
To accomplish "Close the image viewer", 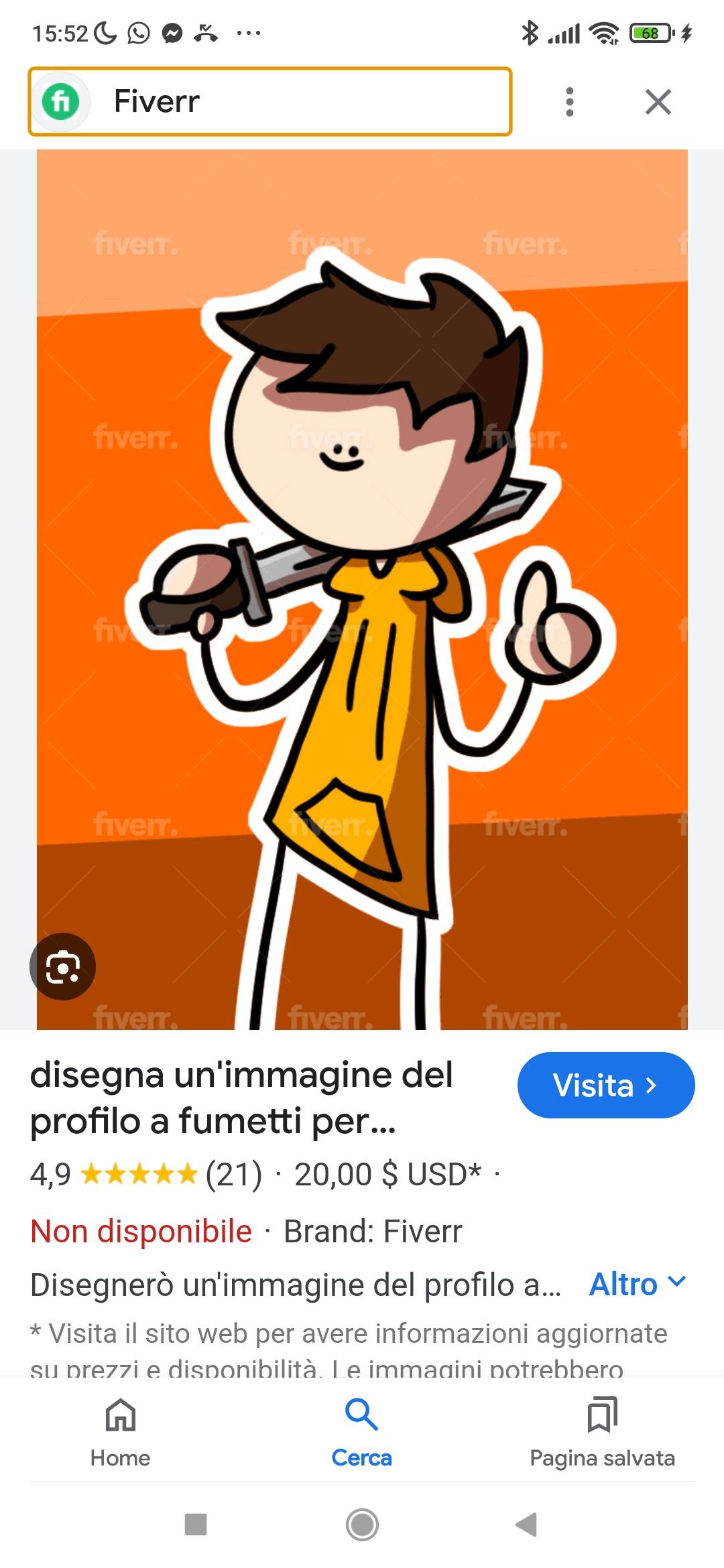I will [x=658, y=102].
